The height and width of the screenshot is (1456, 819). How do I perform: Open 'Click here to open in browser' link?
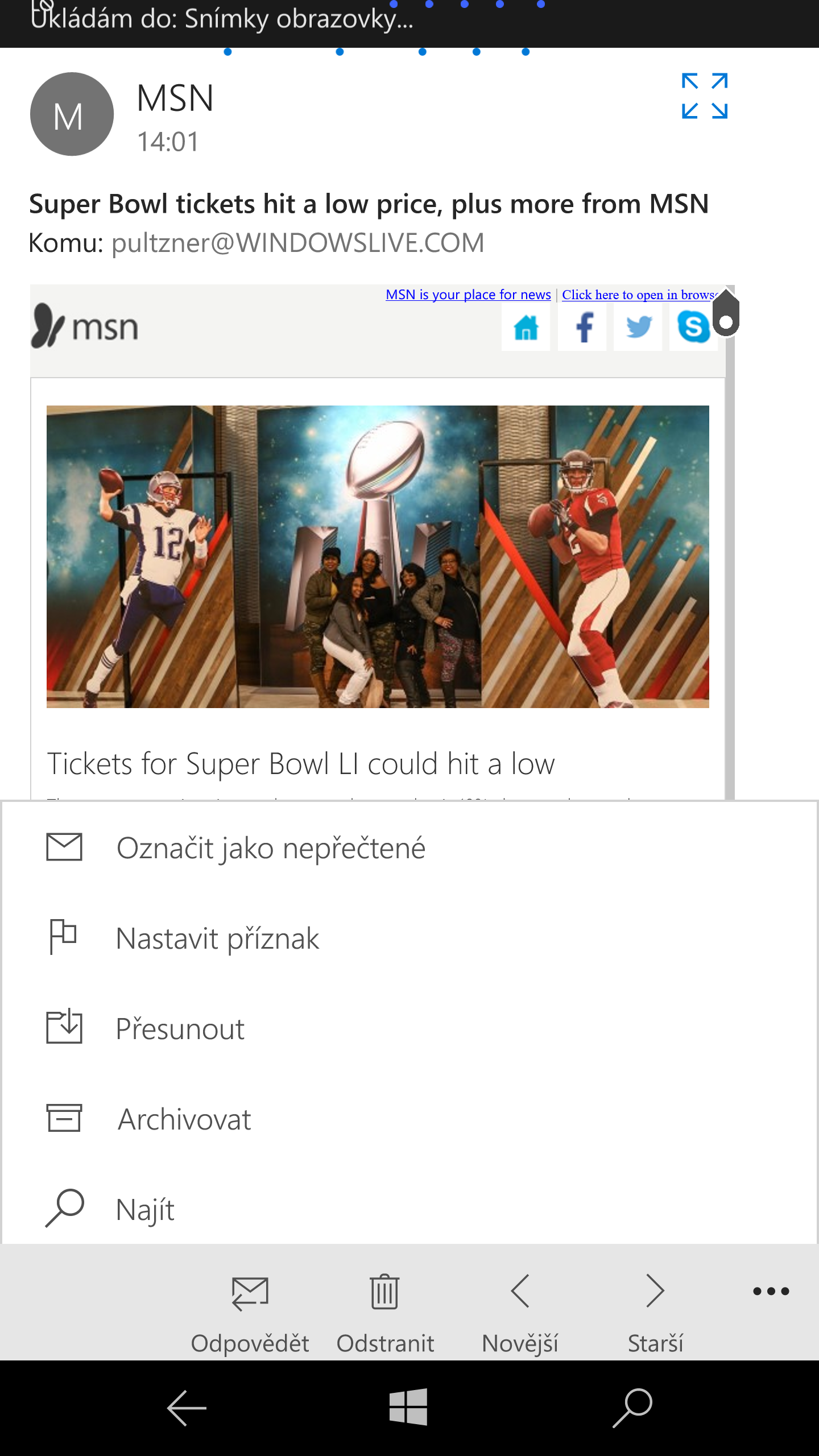637,295
